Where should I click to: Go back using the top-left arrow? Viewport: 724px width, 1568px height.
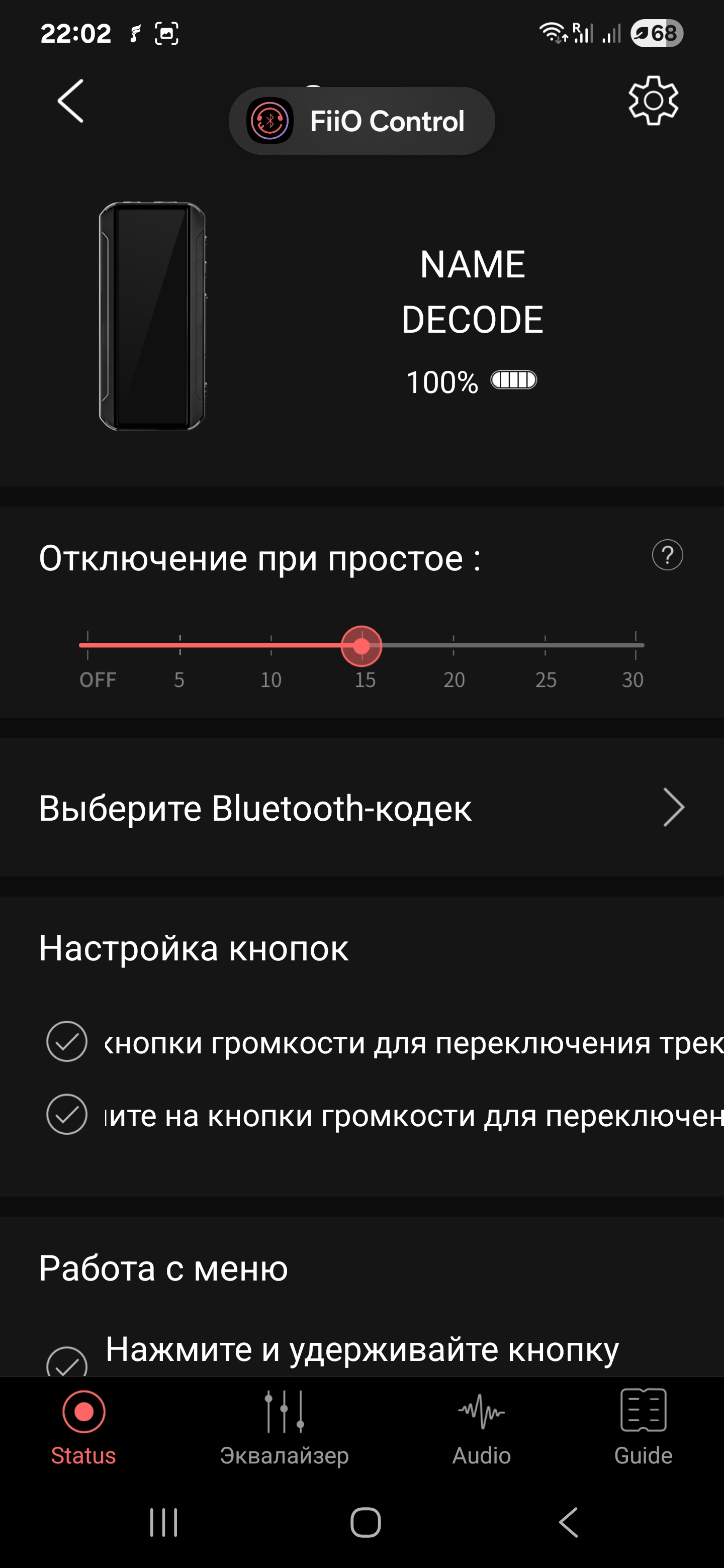70,101
